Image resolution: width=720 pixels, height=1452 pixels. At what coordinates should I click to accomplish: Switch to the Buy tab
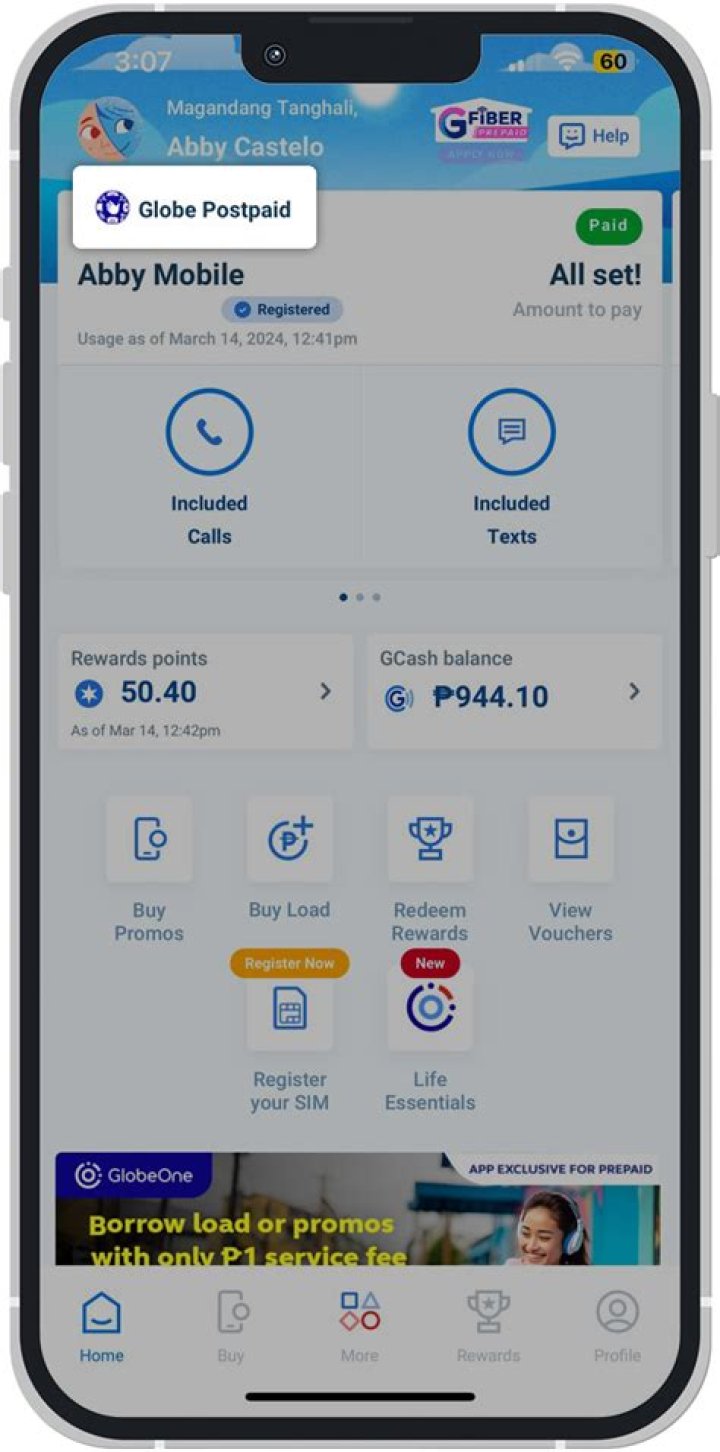pyautogui.click(x=231, y=1327)
